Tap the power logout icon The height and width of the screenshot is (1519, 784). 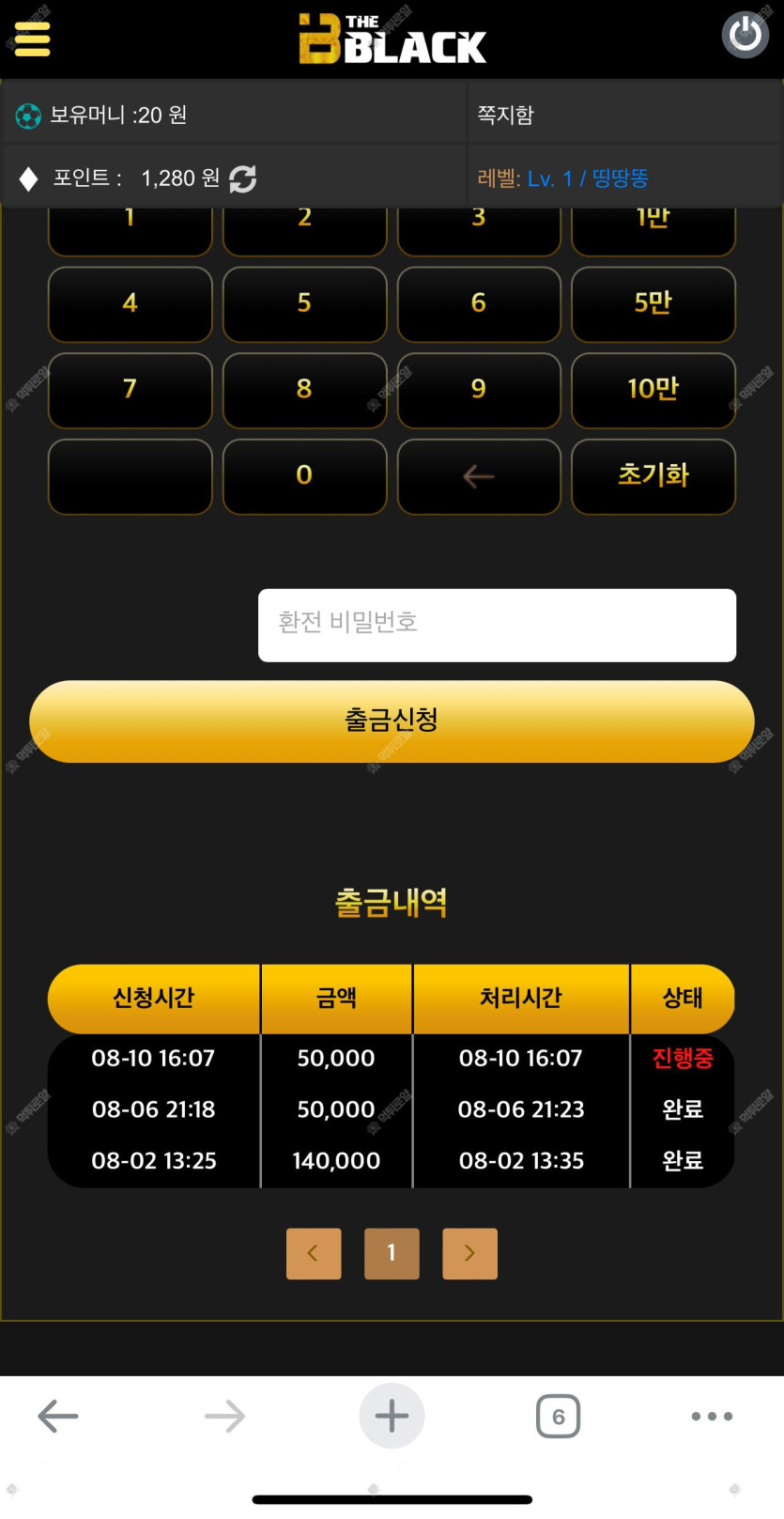[745, 36]
